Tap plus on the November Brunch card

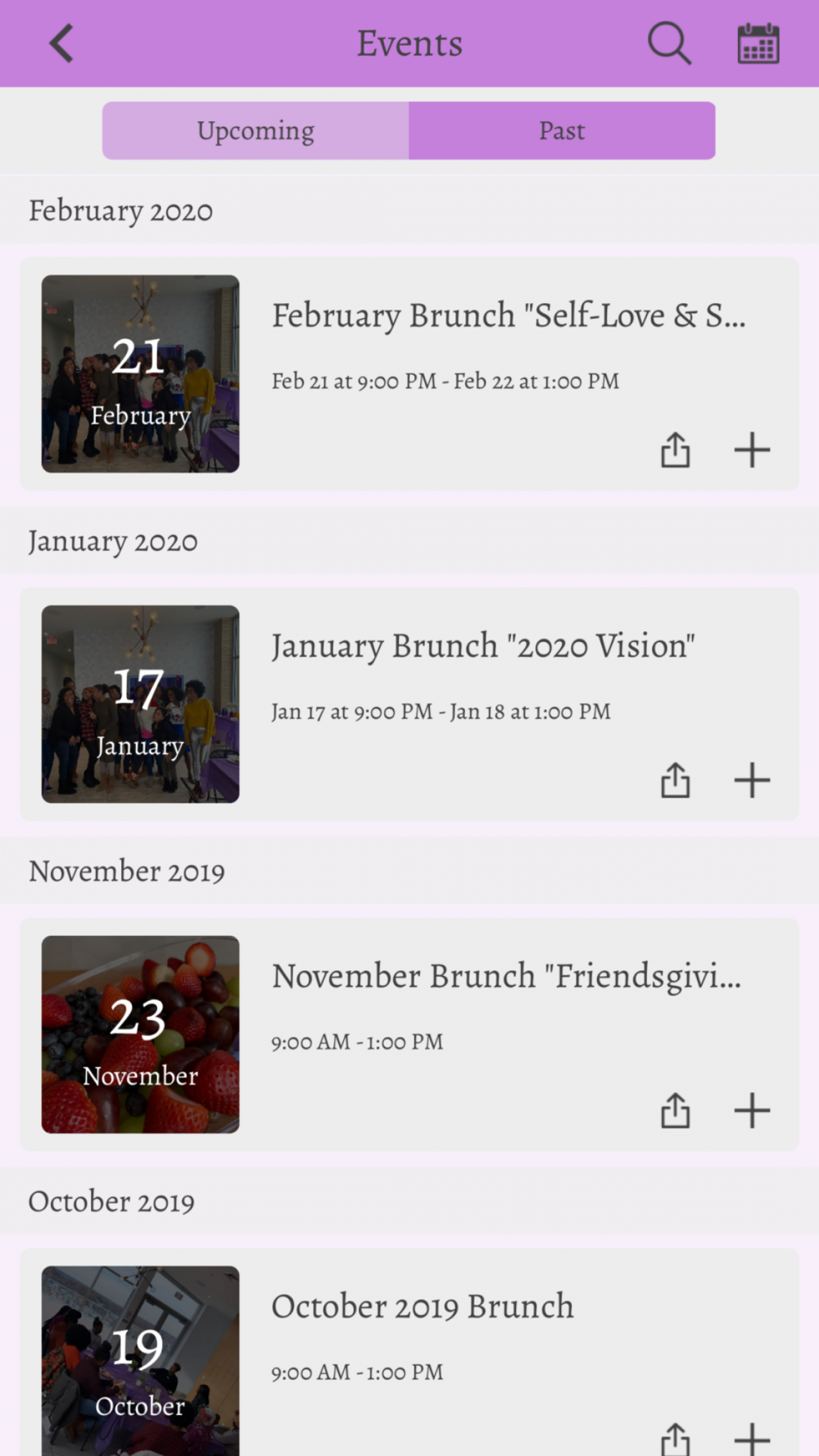pos(752,1110)
